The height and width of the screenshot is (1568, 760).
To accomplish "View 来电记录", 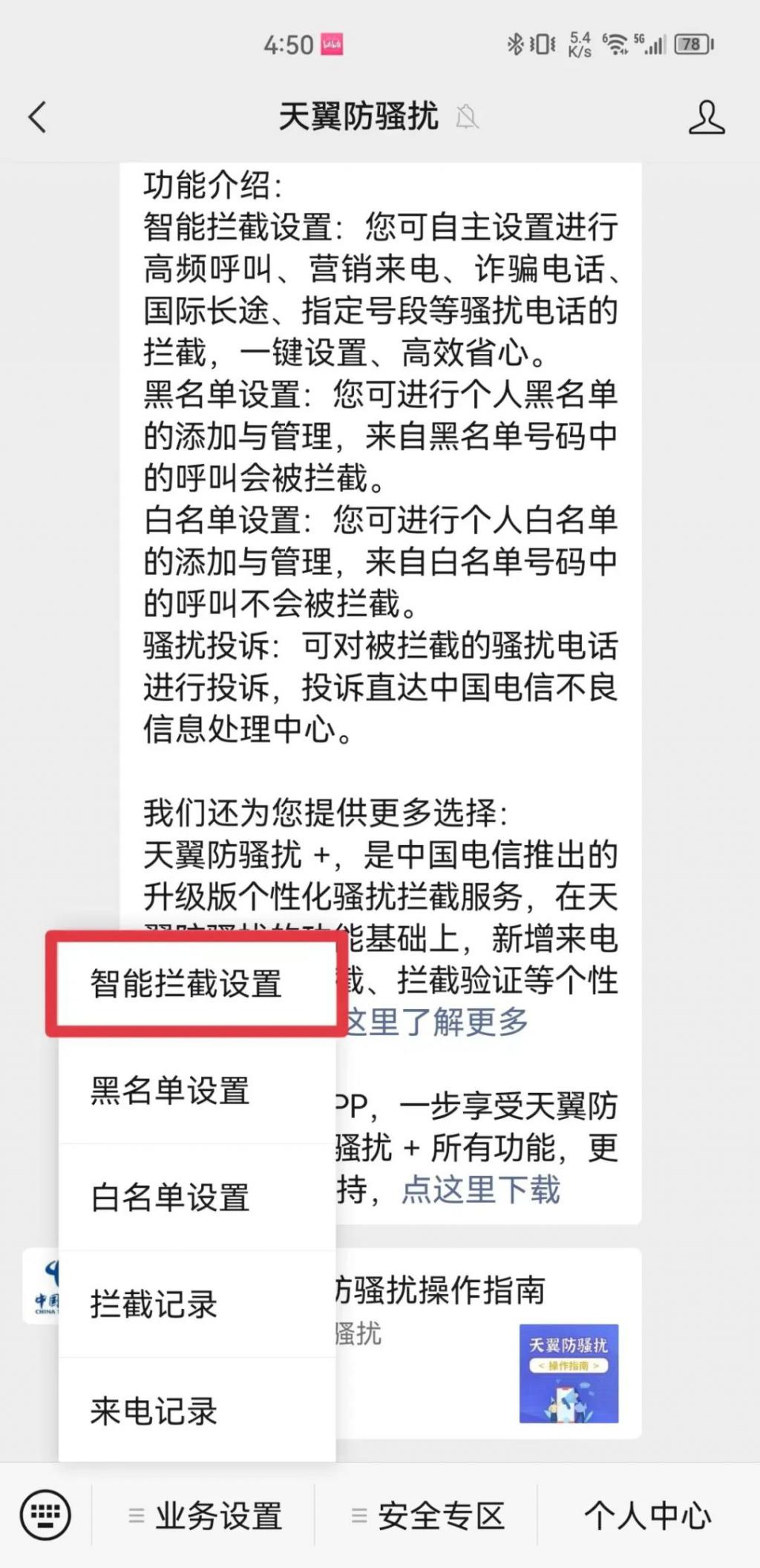I will (x=154, y=1411).
